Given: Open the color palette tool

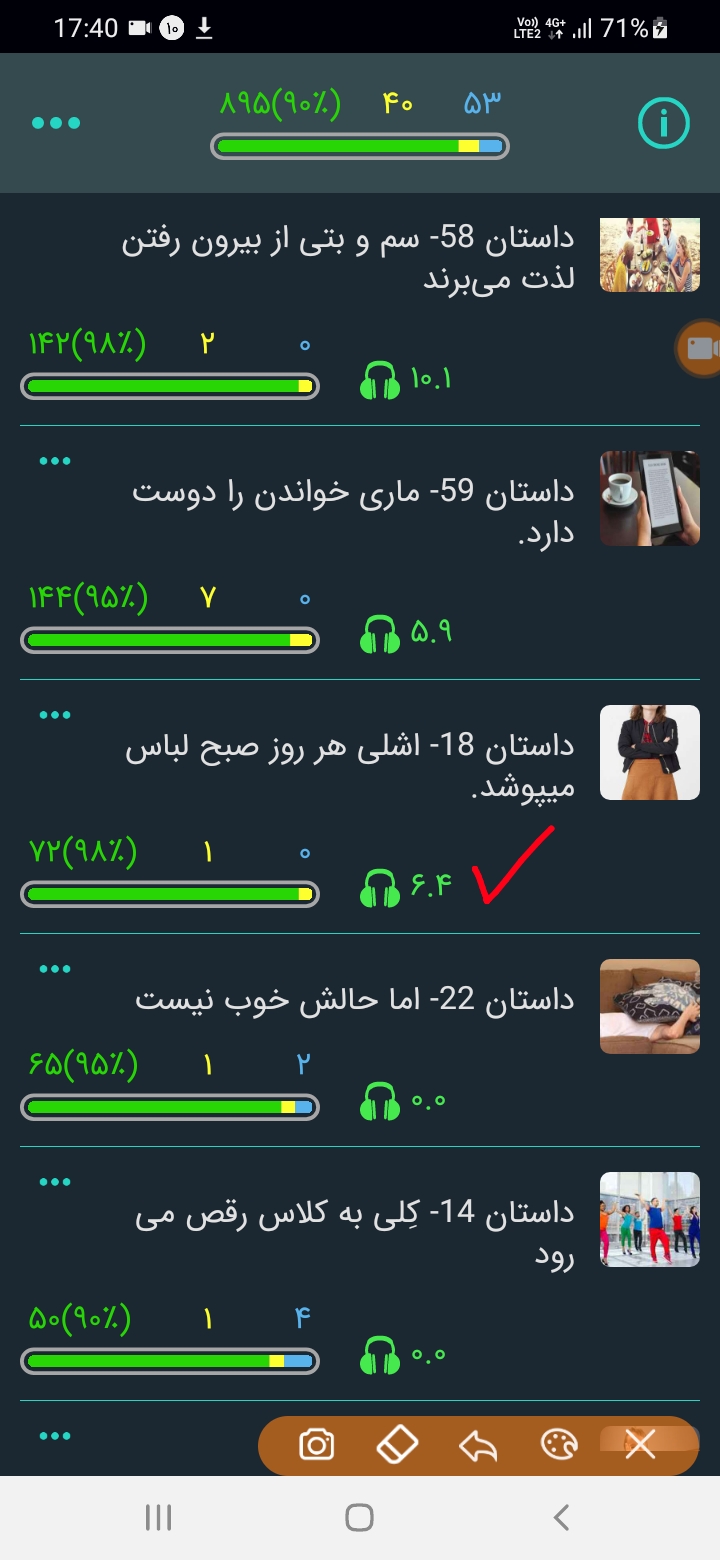Looking at the screenshot, I should click(x=559, y=1445).
